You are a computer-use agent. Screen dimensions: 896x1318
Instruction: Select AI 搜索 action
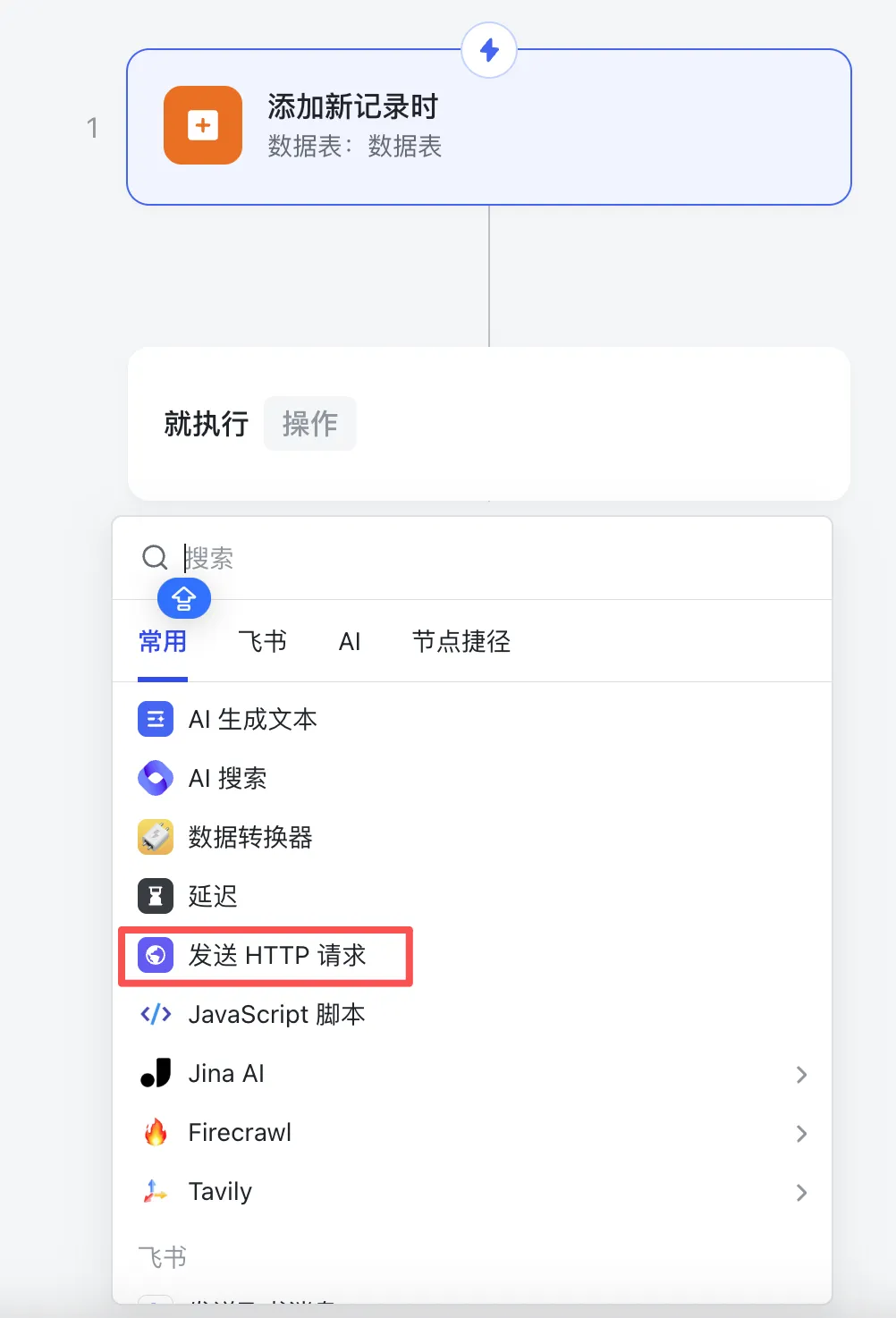point(227,778)
